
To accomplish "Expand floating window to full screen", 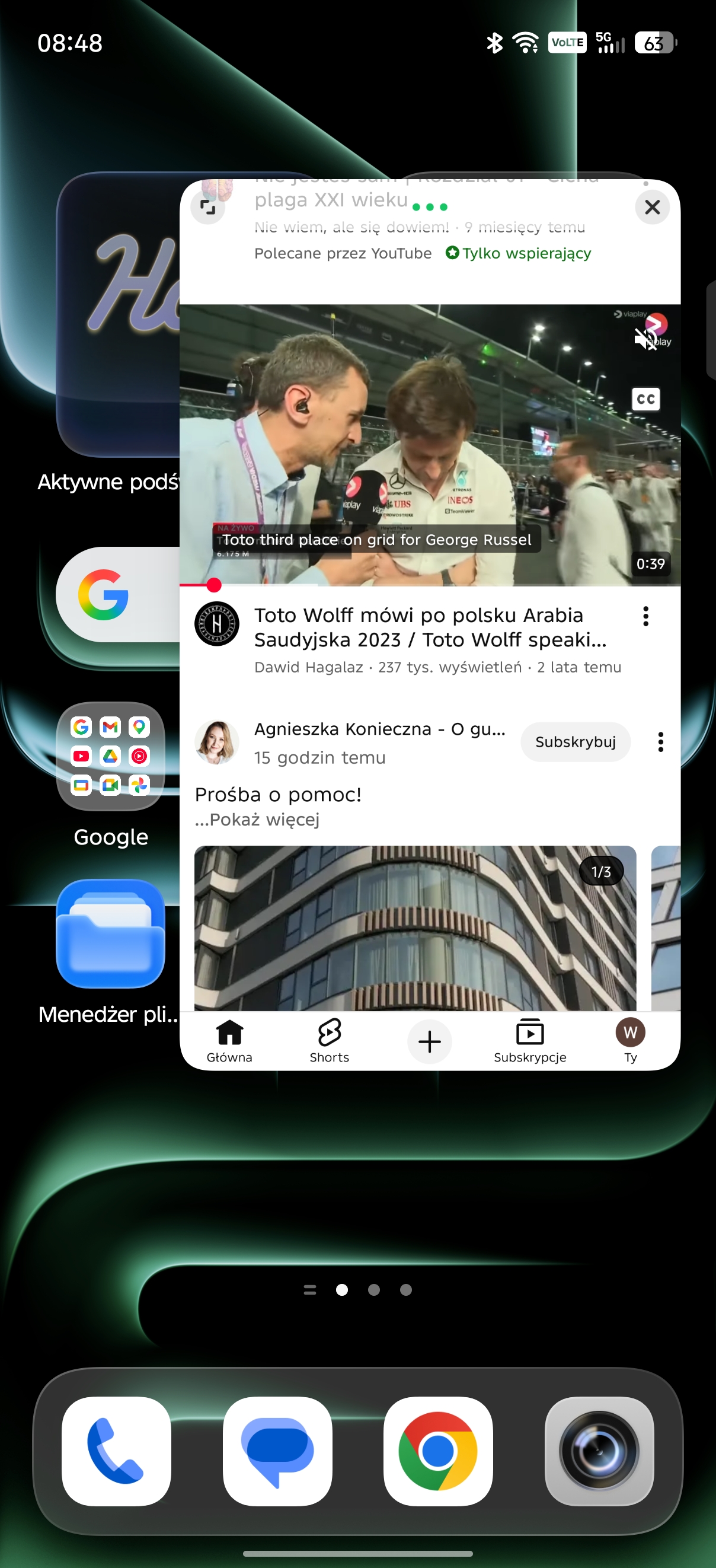I will pos(208,208).
